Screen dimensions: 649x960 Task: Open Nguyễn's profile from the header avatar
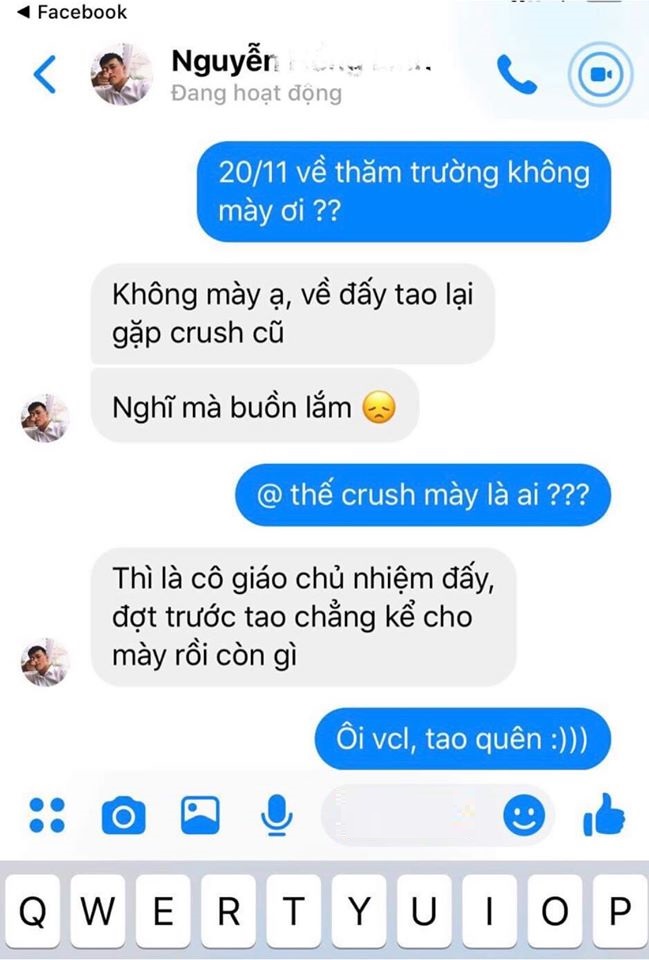click(x=121, y=74)
